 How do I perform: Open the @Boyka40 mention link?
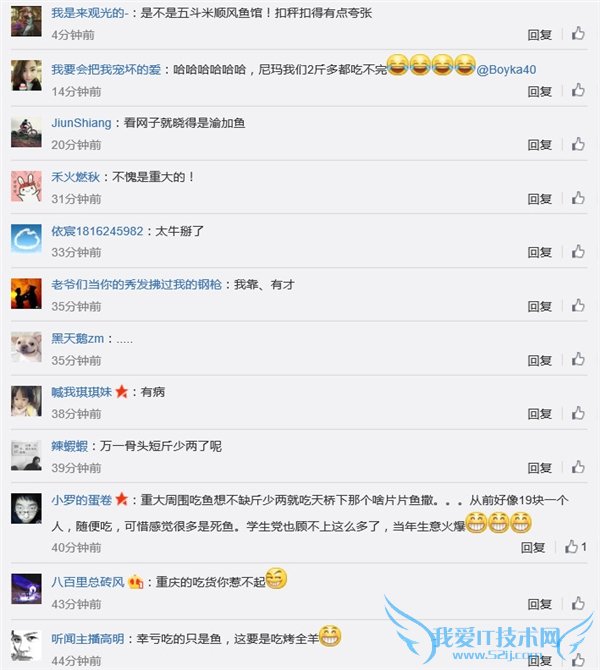click(x=514, y=70)
